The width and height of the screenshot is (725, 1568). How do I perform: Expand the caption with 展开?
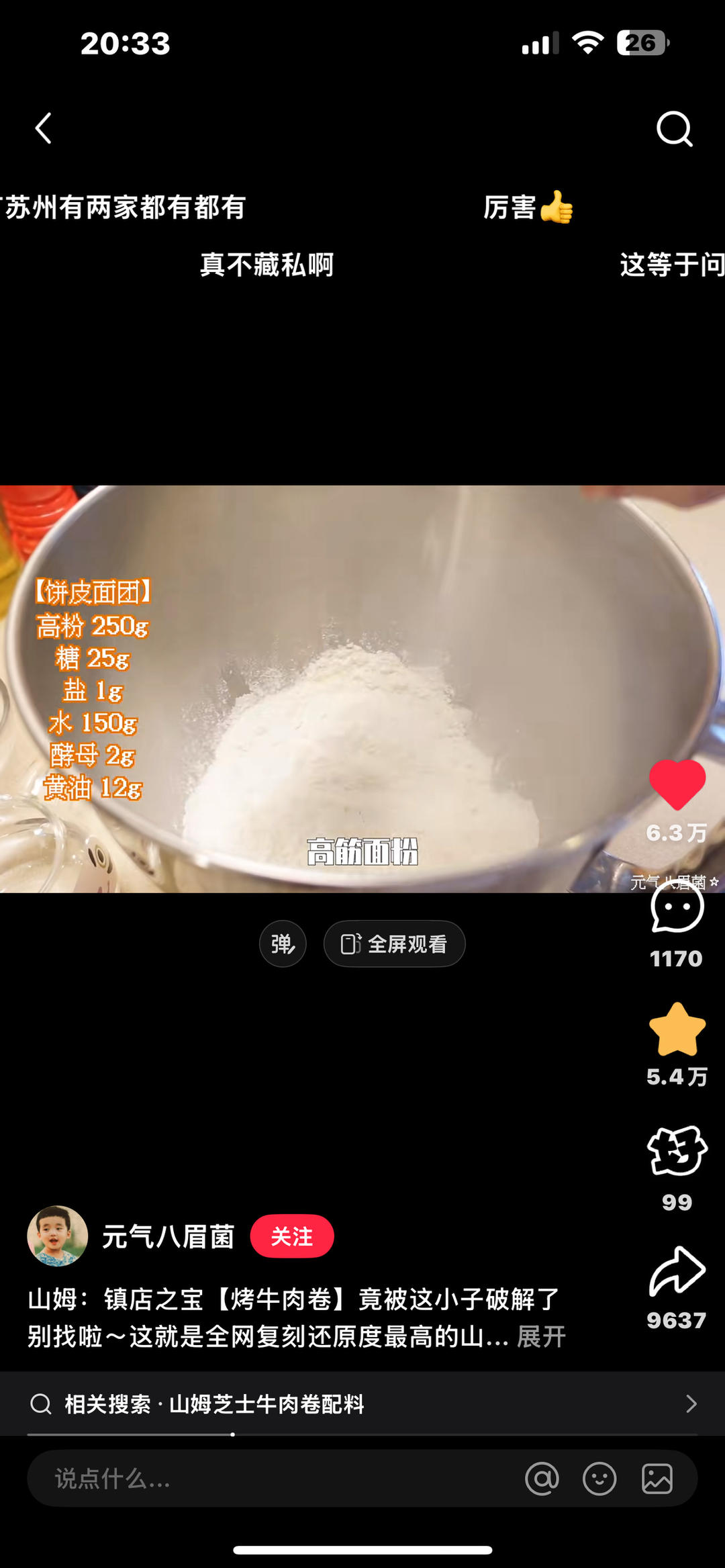(541, 1336)
